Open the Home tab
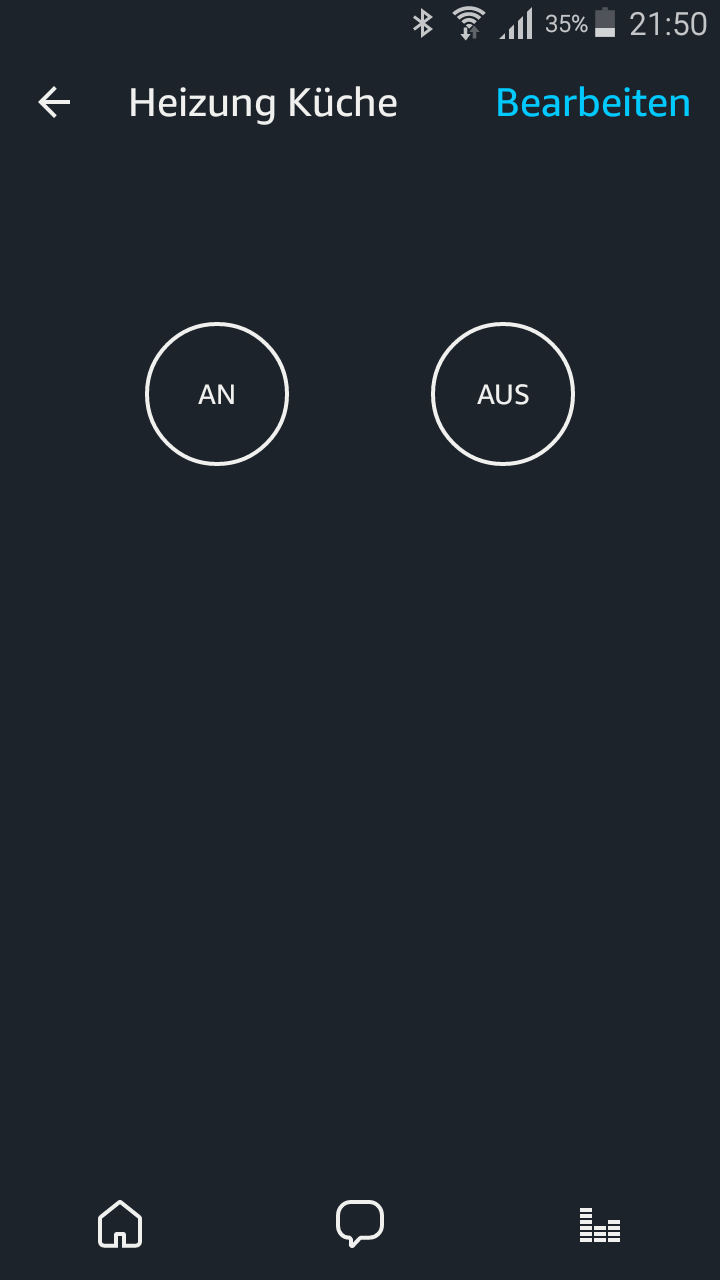Viewport: 720px width, 1280px height. tap(120, 1224)
